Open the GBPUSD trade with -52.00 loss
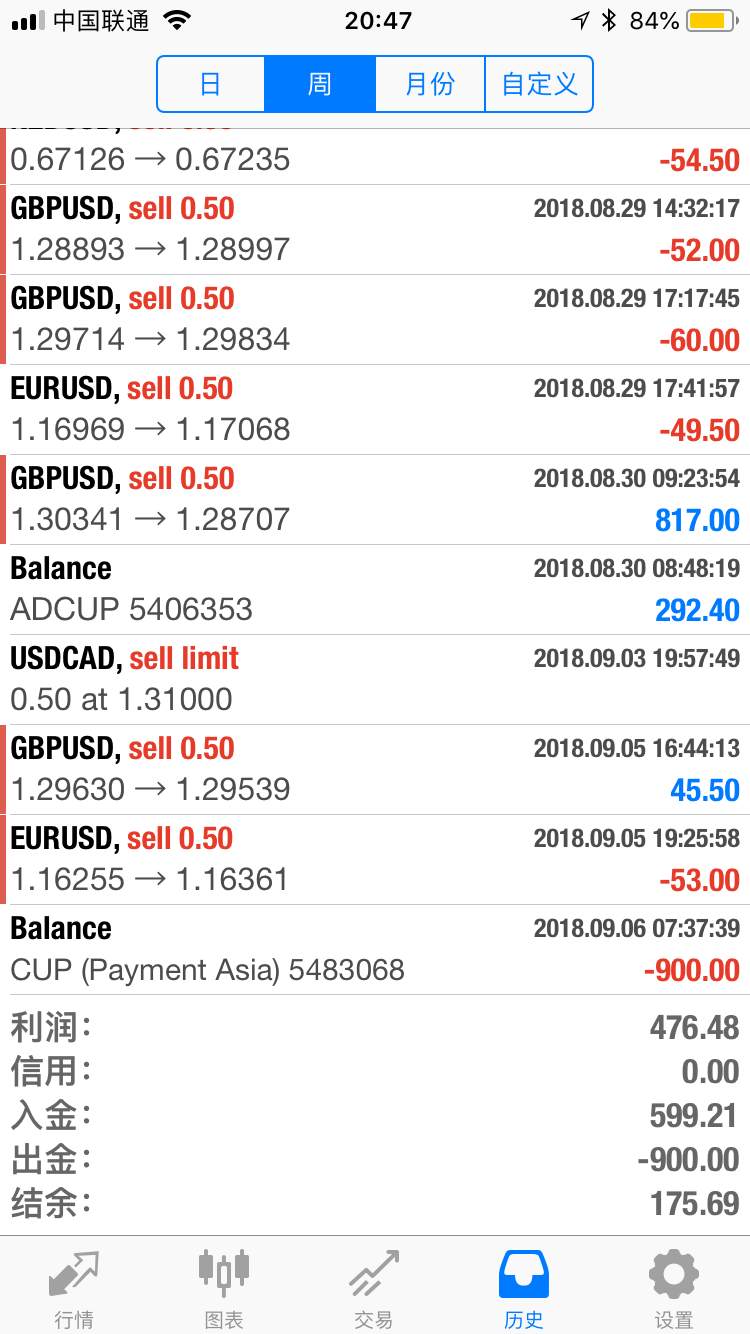Image resolution: width=750 pixels, height=1334 pixels. (x=375, y=230)
